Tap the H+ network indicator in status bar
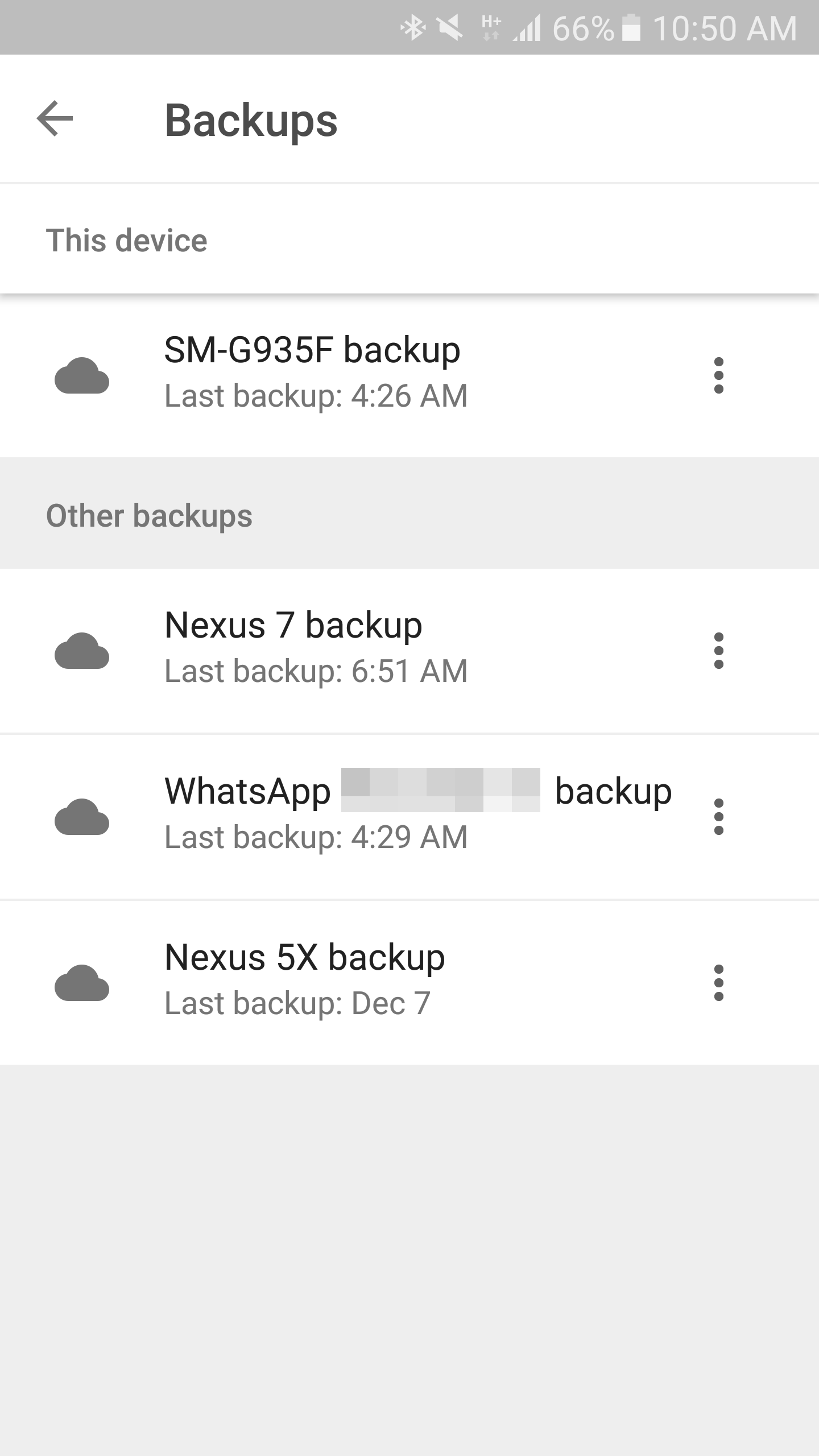The image size is (819, 1456). click(x=490, y=27)
